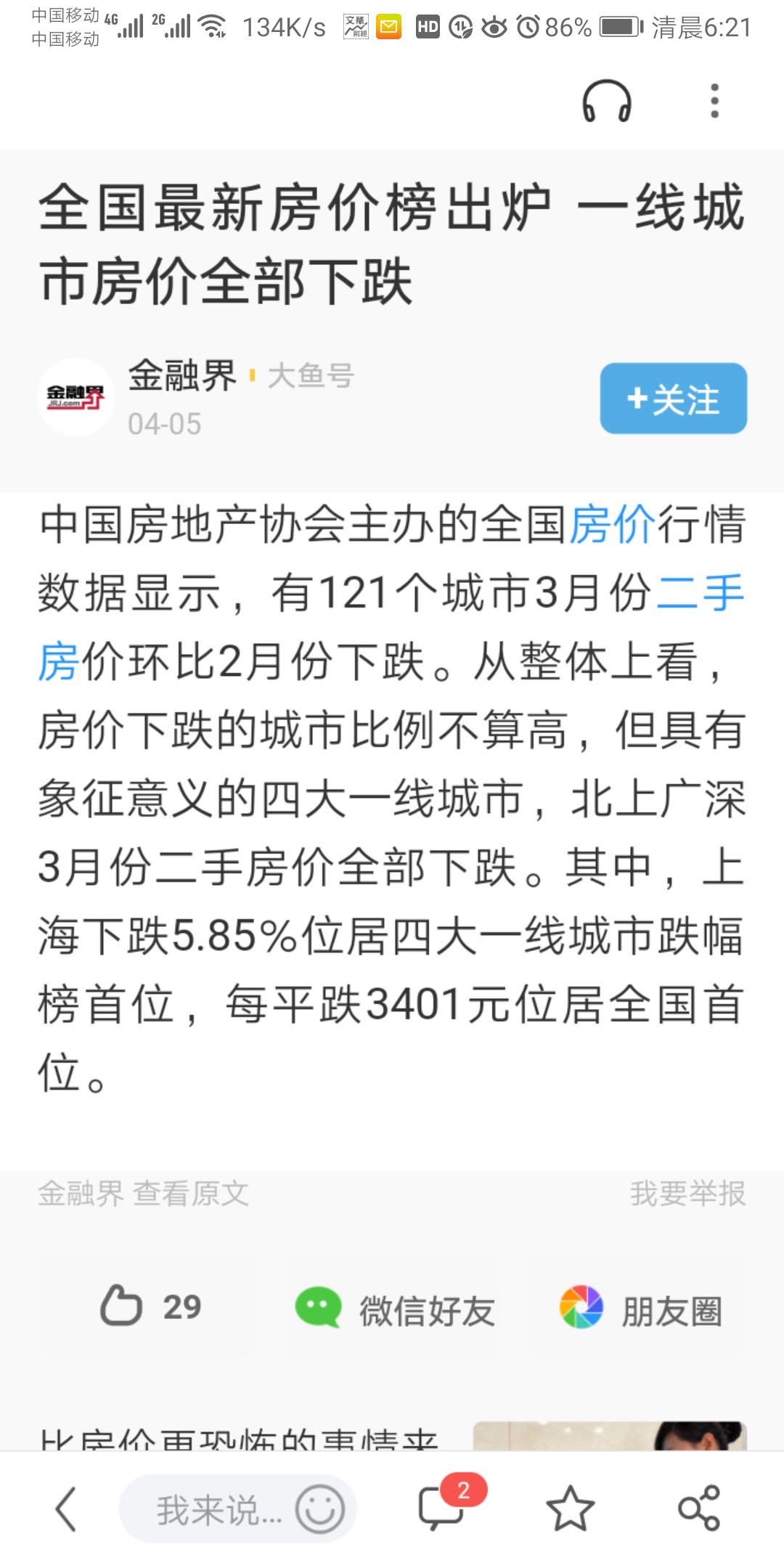Open the related article 比房价更恐怖的事情
This screenshot has height=1568, width=784.
click(240, 1439)
